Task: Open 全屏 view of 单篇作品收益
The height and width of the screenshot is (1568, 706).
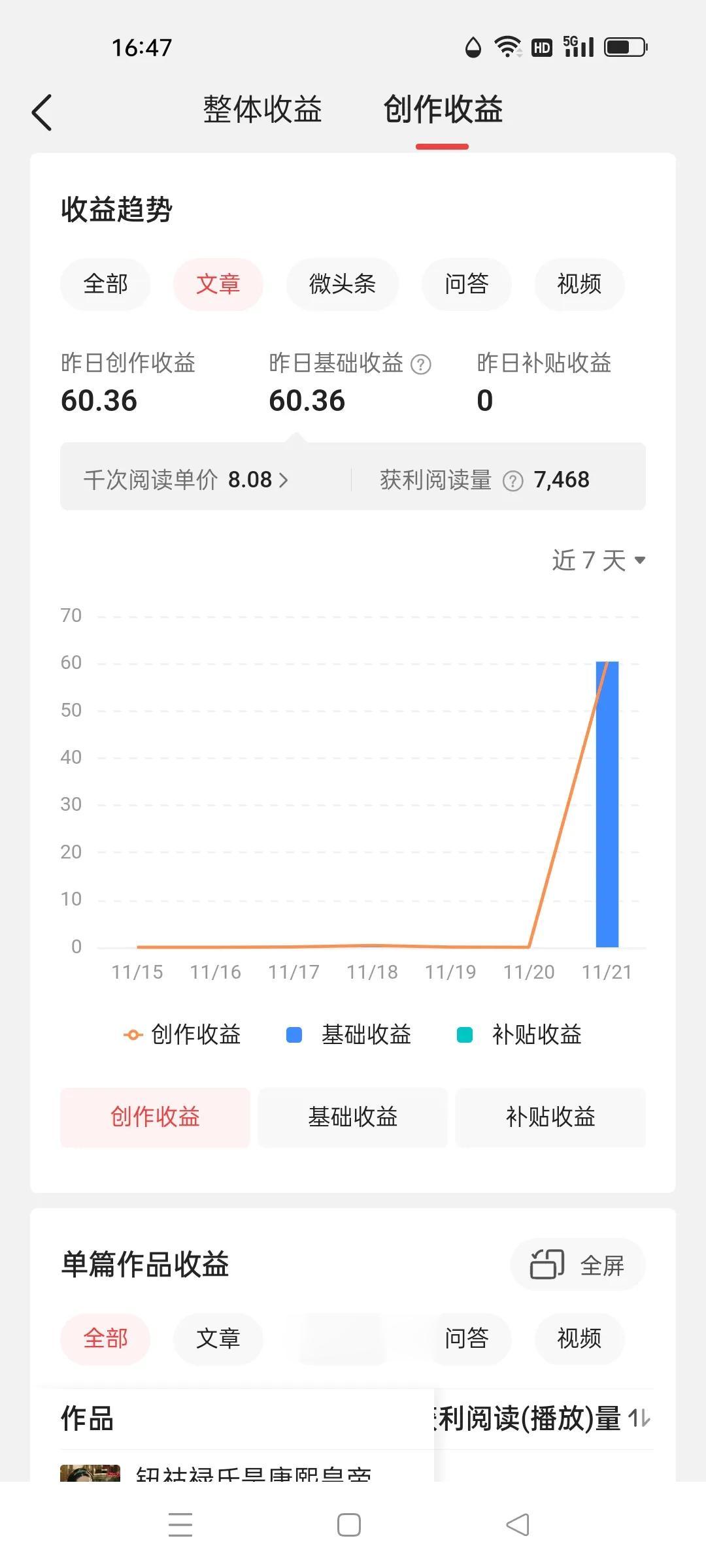Action: (578, 1264)
